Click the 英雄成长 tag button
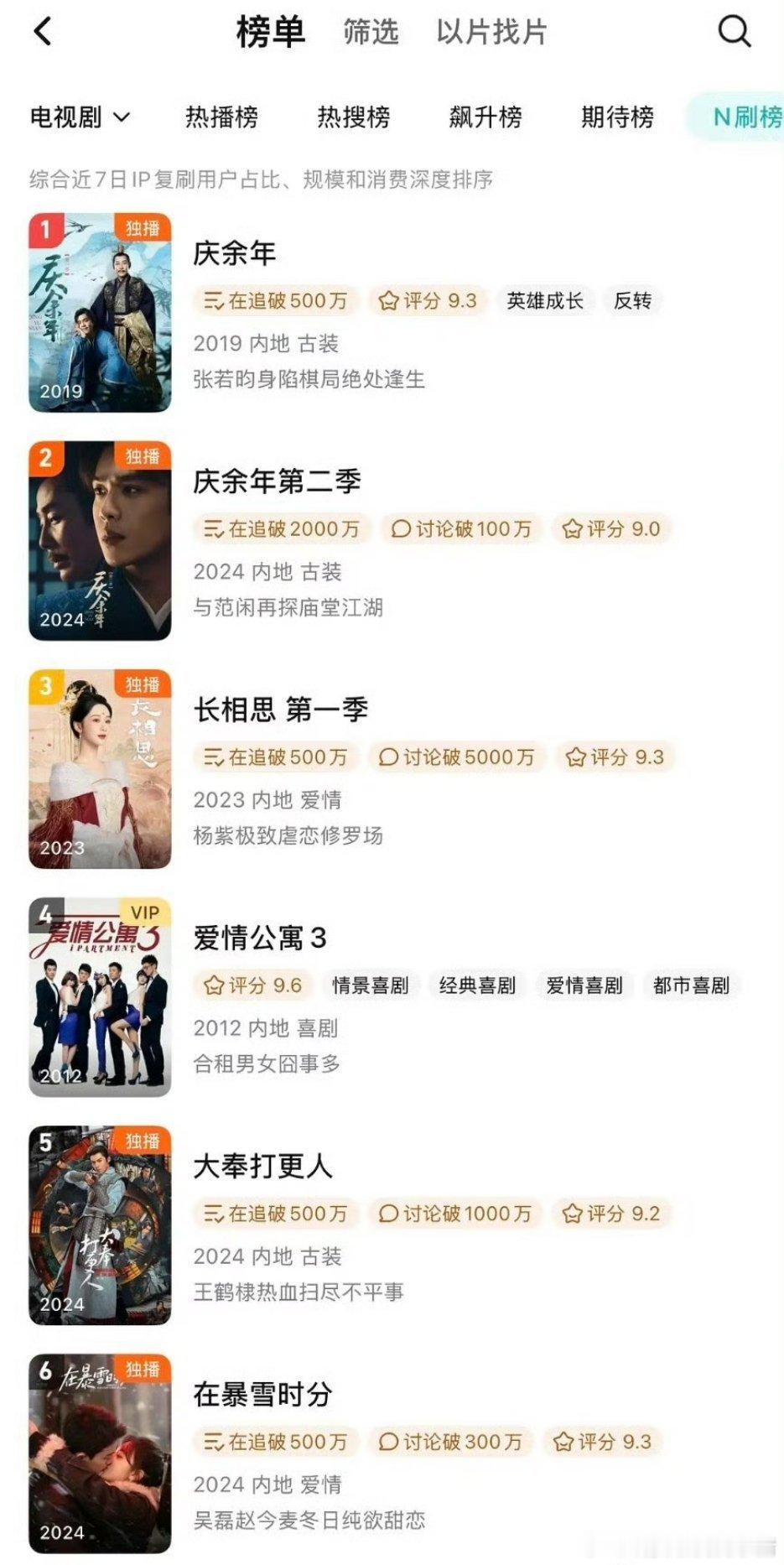 [545, 300]
